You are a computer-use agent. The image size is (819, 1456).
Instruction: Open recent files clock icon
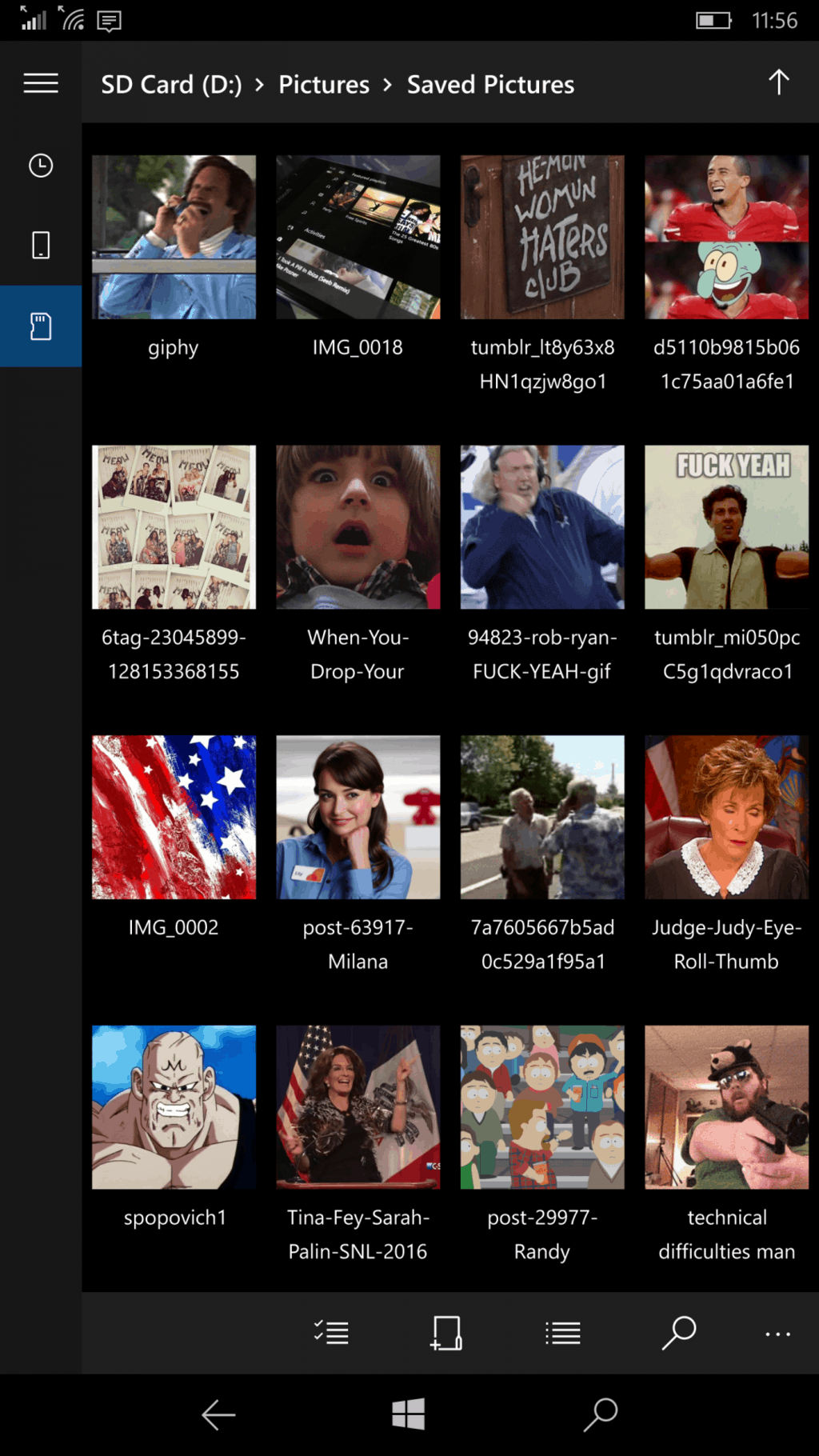click(x=41, y=166)
